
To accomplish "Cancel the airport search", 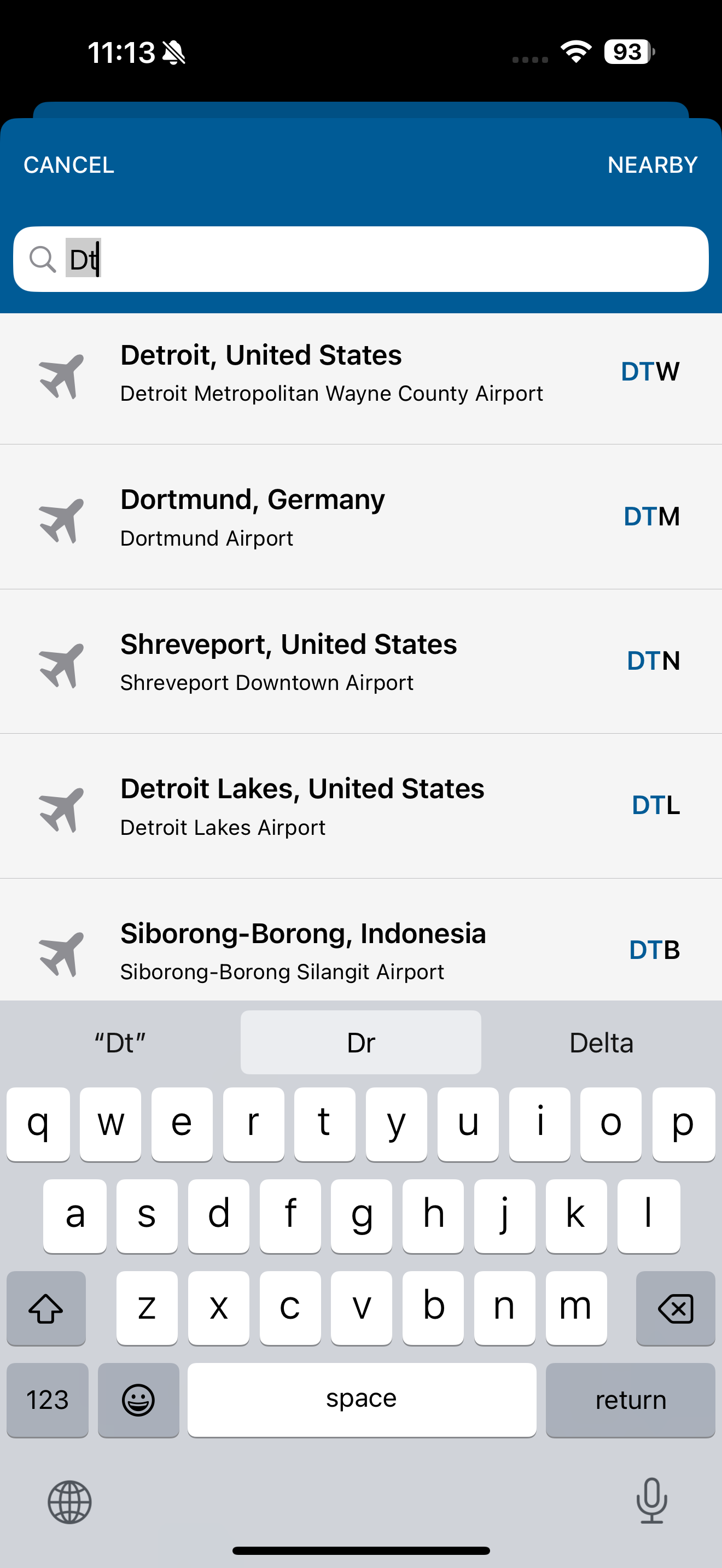I will tap(69, 165).
